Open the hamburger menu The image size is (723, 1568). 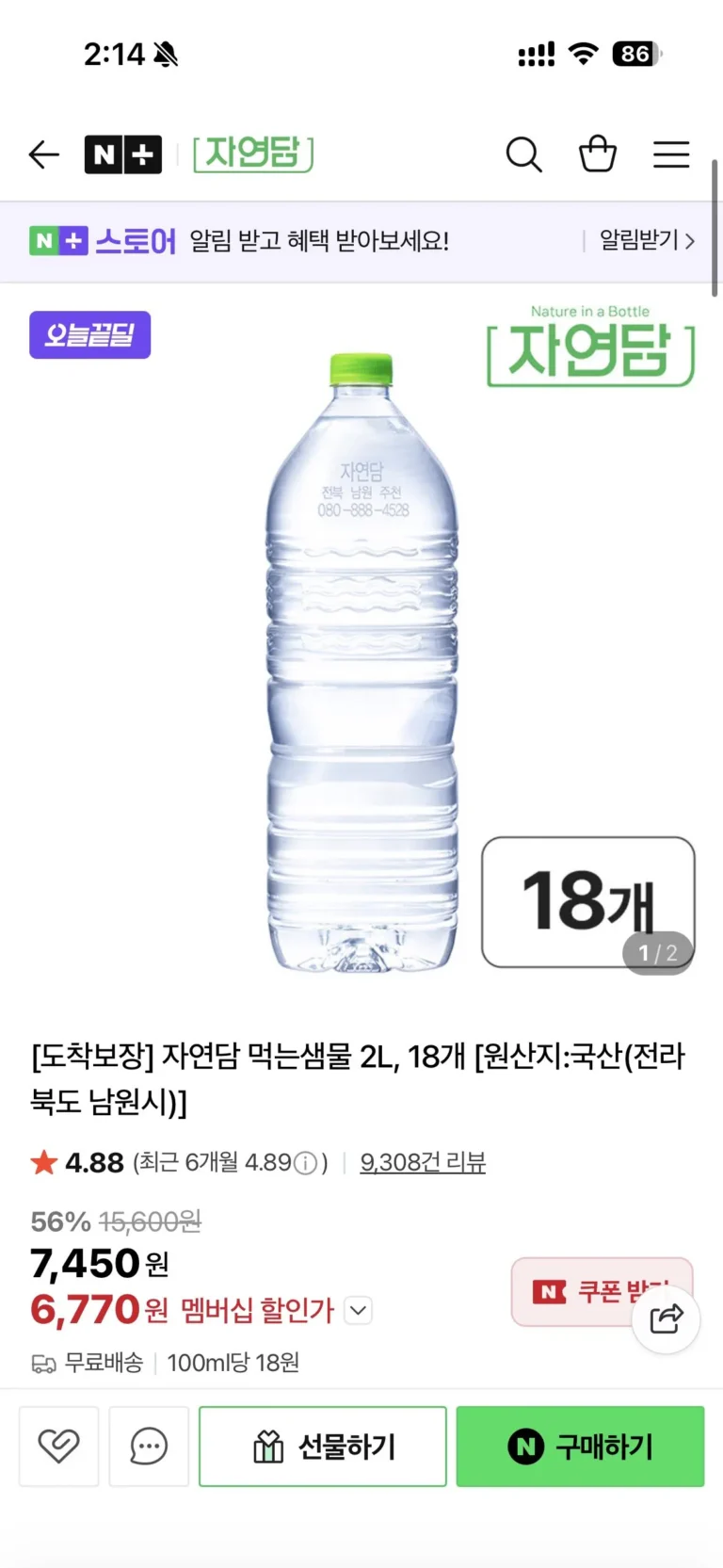[x=671, y=154]
